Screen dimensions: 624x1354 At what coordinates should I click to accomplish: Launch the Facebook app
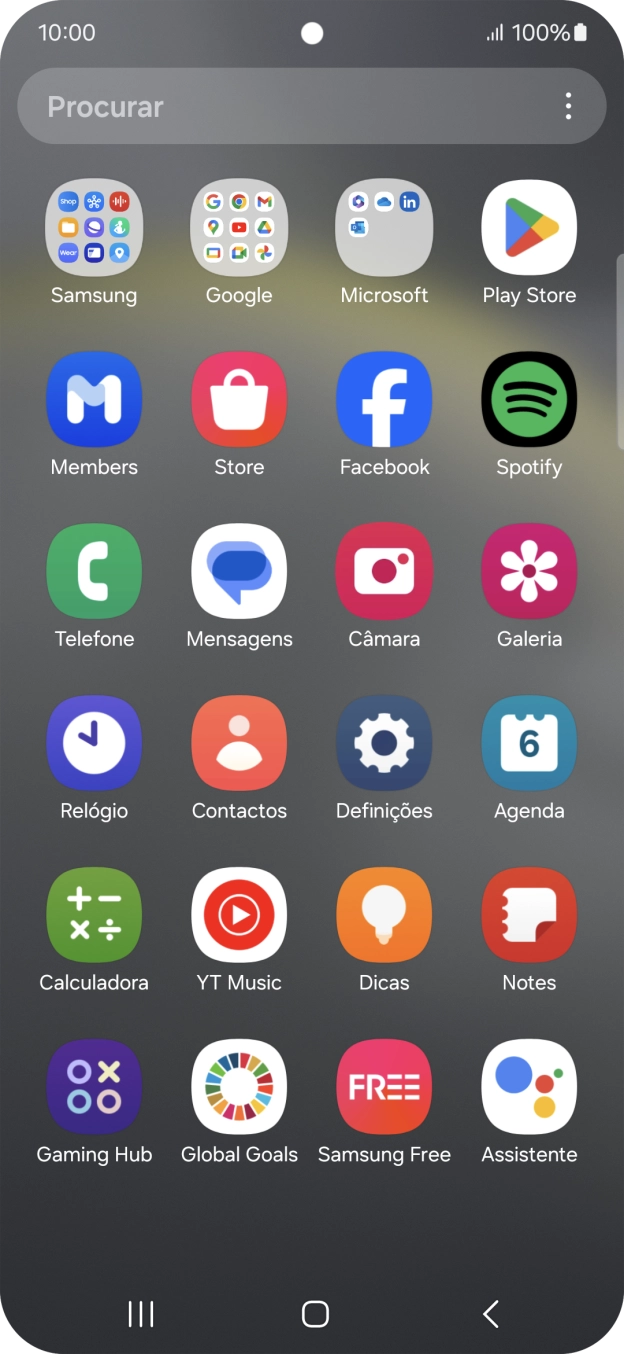click(x=384, y=400)
